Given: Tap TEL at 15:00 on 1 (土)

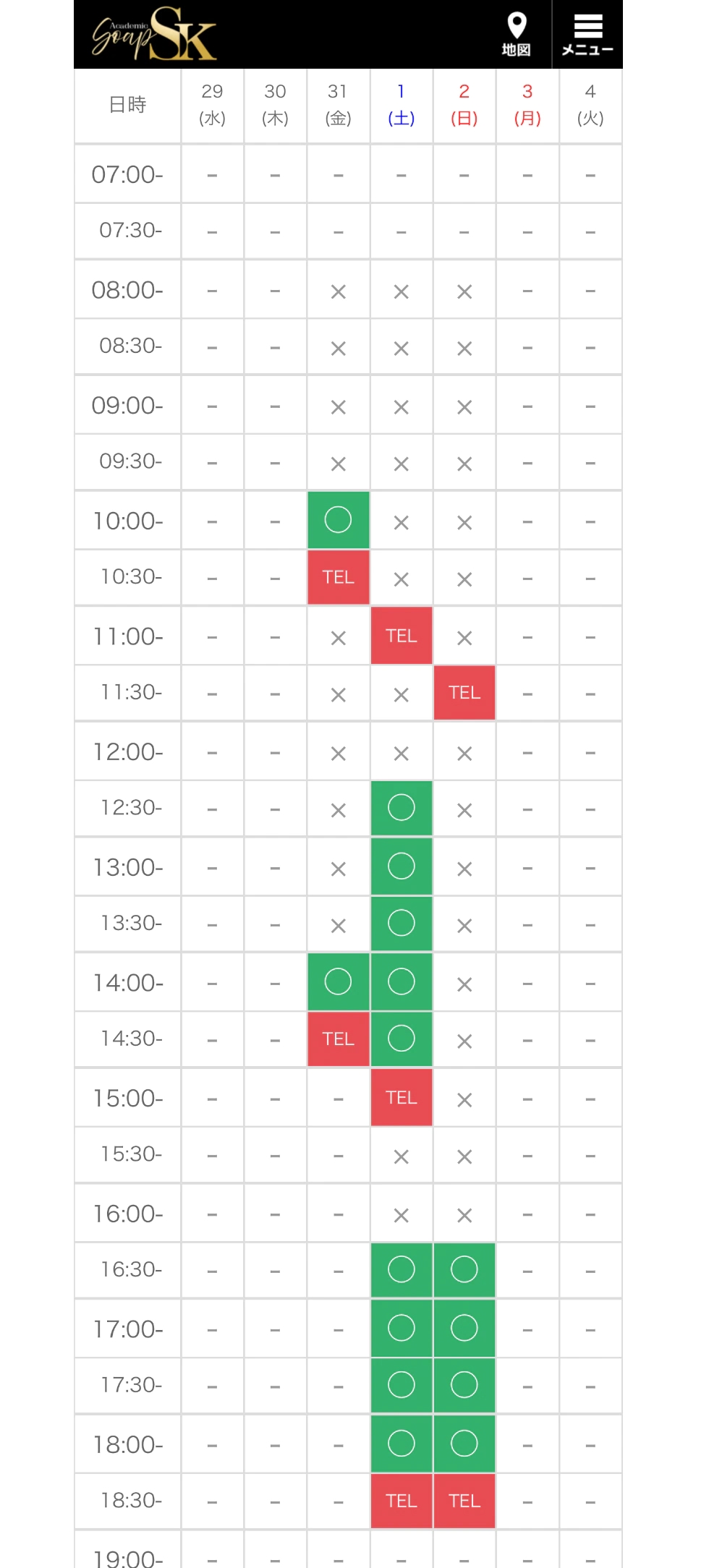Looking at the screenshot, I should pyautogui.click(x=402, y=1097).
